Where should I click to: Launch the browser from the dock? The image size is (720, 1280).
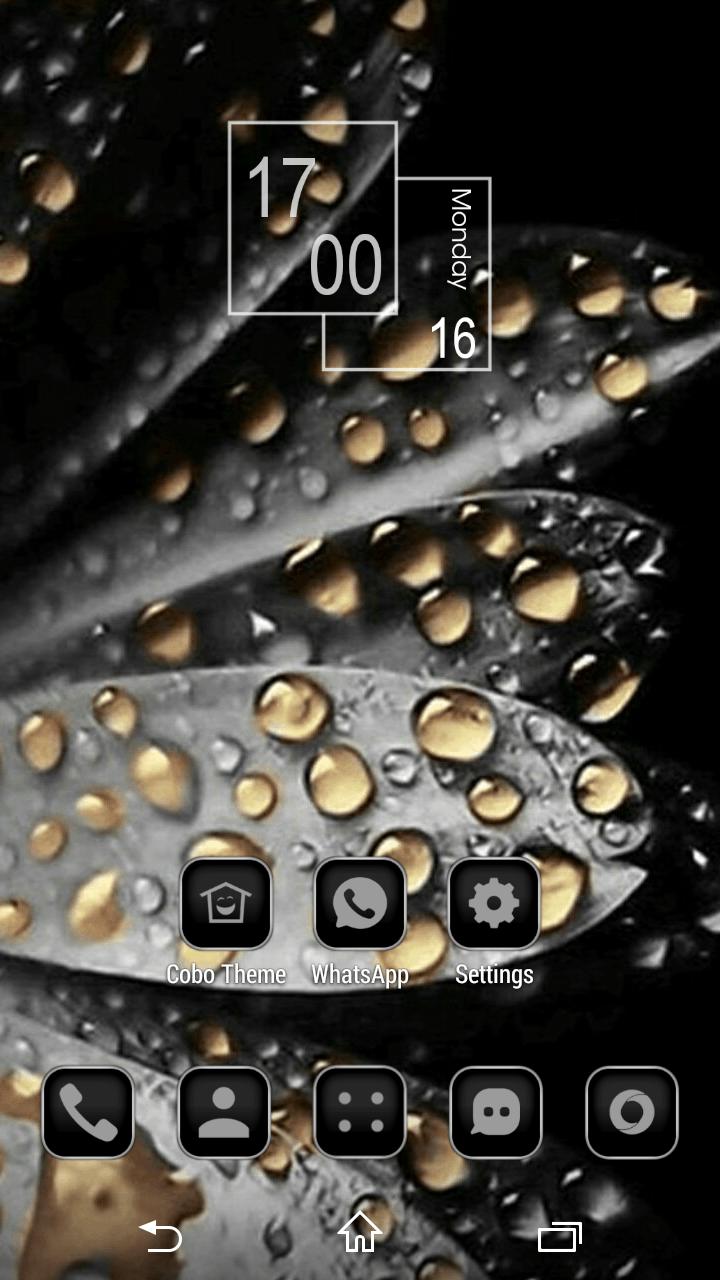tap(632, 1112)
